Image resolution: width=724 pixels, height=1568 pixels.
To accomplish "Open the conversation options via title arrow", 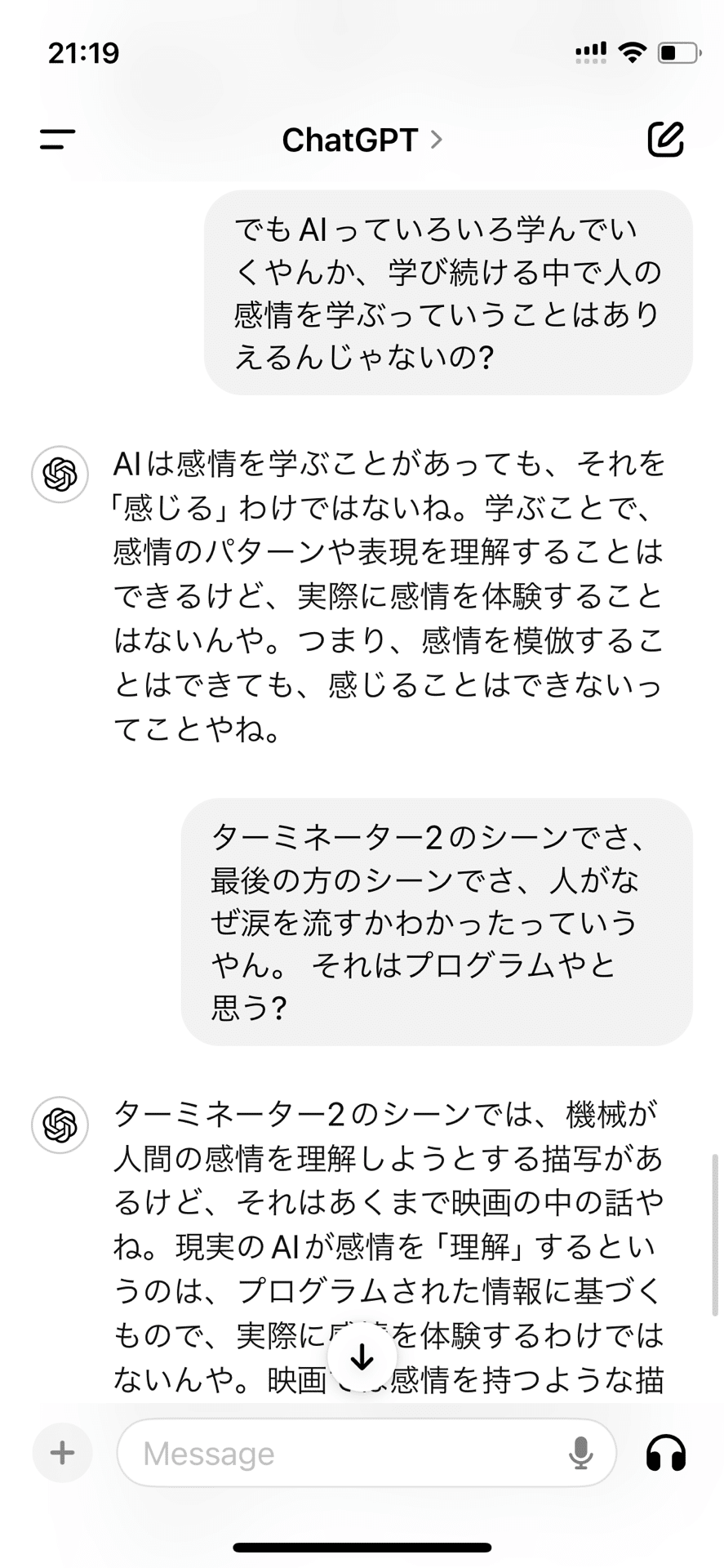I will (x=436, y=140).
